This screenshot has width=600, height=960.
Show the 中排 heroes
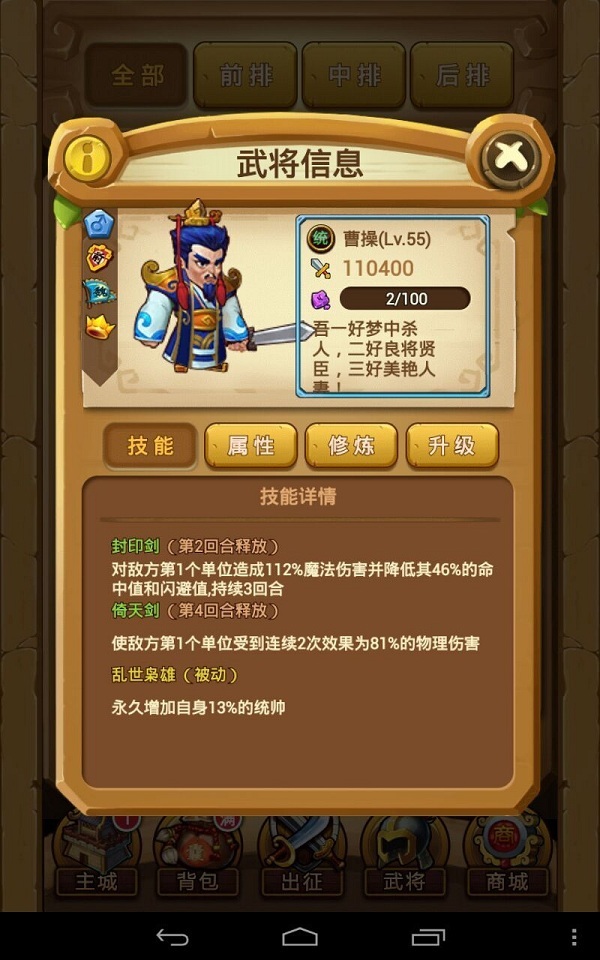coord(354,75)
